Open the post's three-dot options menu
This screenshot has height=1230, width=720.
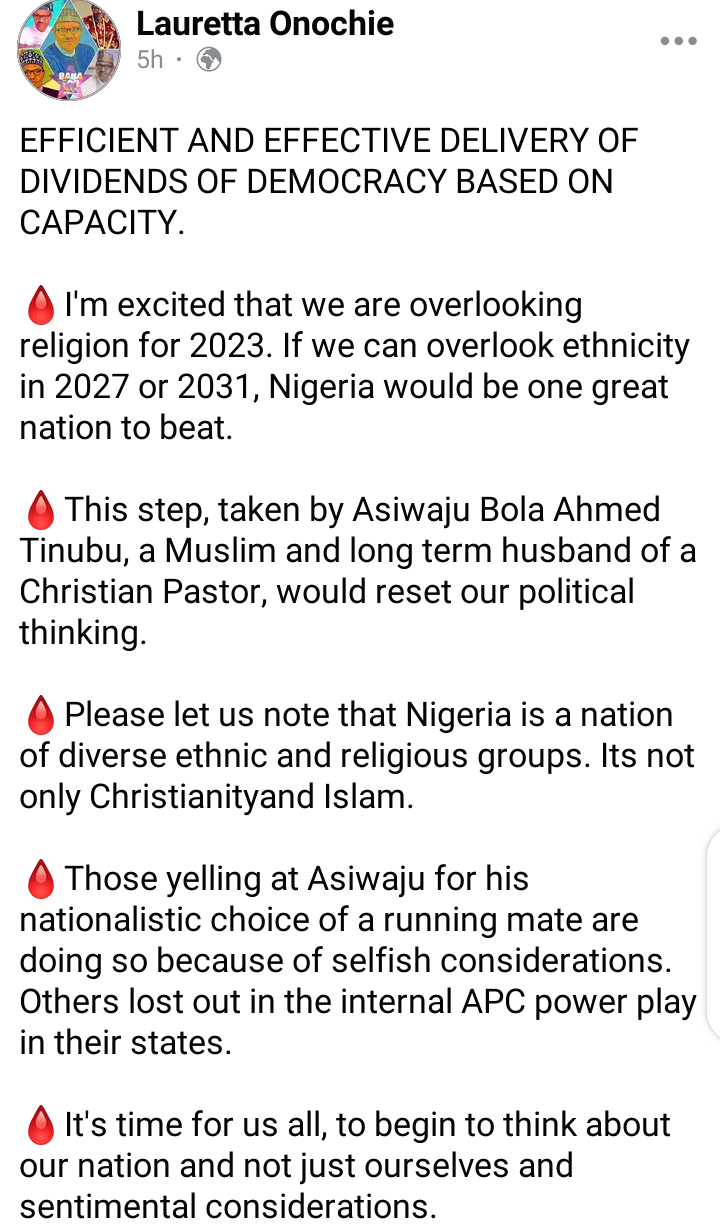pos(679,41)
